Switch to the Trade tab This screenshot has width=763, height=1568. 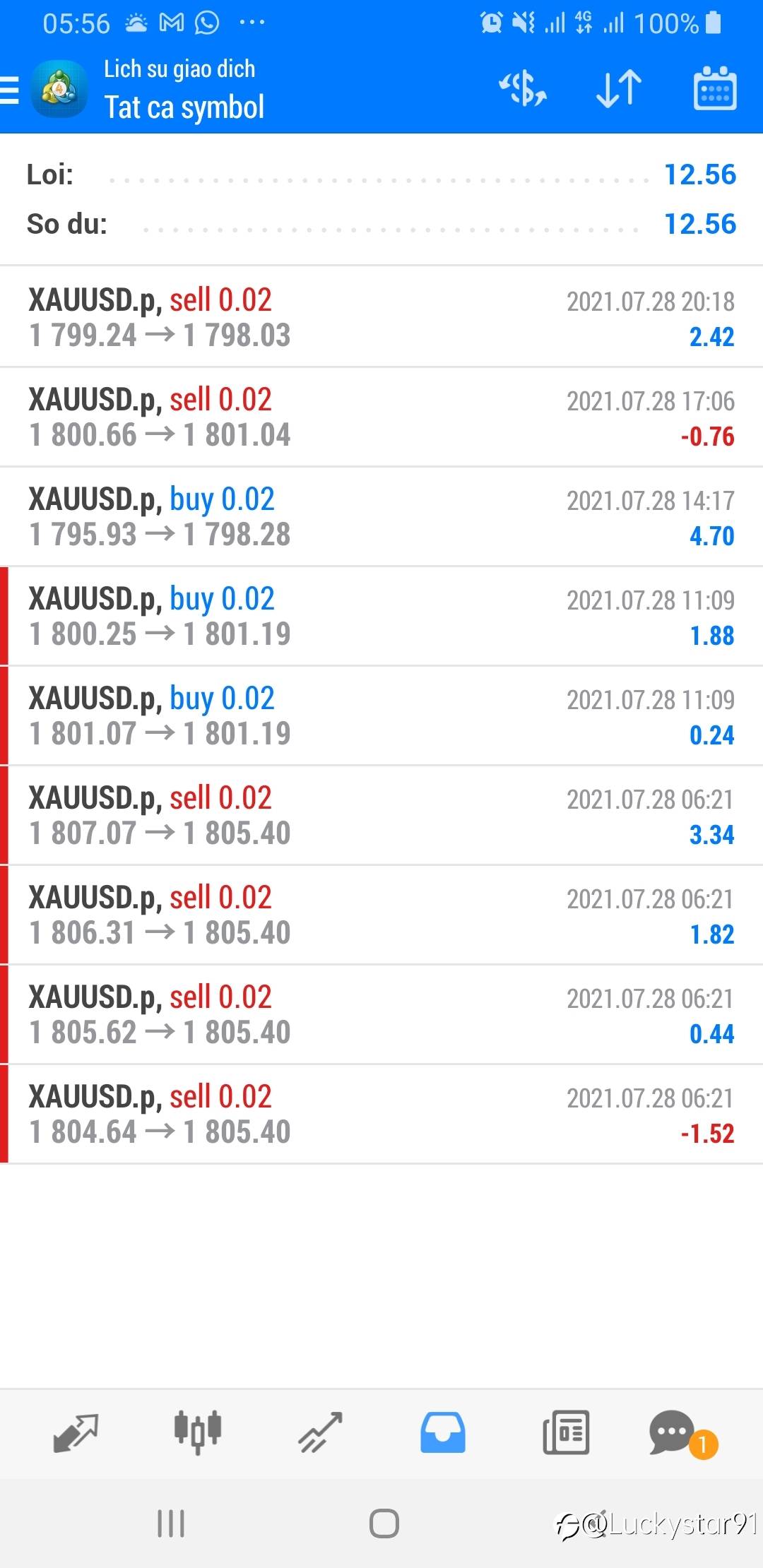point(320,1432)
